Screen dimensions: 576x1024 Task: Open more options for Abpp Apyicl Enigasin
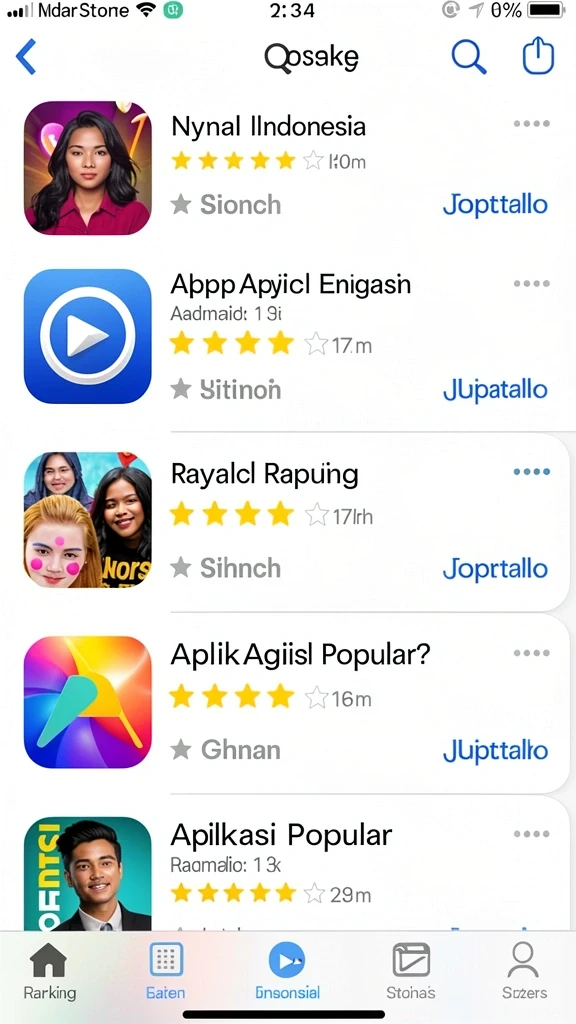[x=532, y=283]
